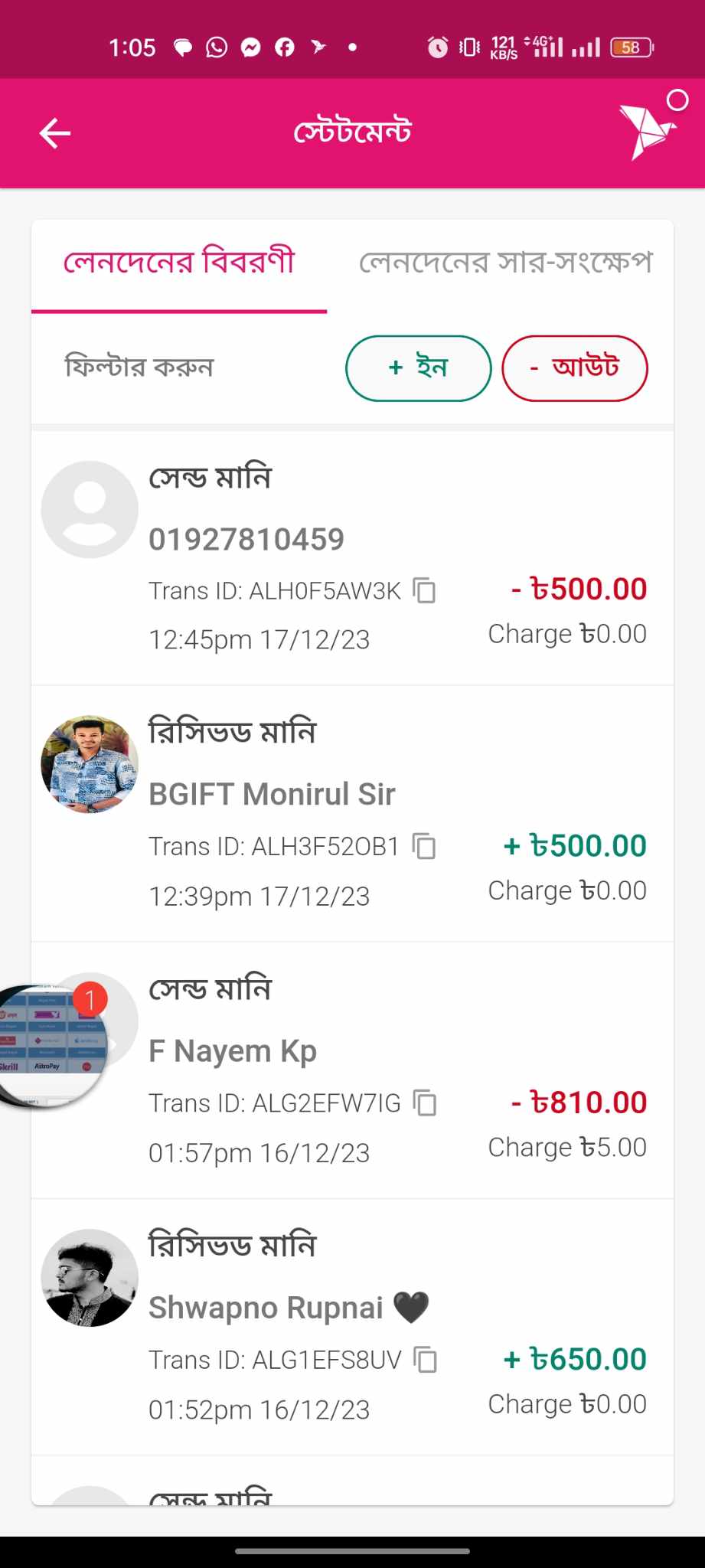Screen dimensions: 705x1568
Task: Open received money from BGIFT Monirul Sir
Action: coord(352,814)
